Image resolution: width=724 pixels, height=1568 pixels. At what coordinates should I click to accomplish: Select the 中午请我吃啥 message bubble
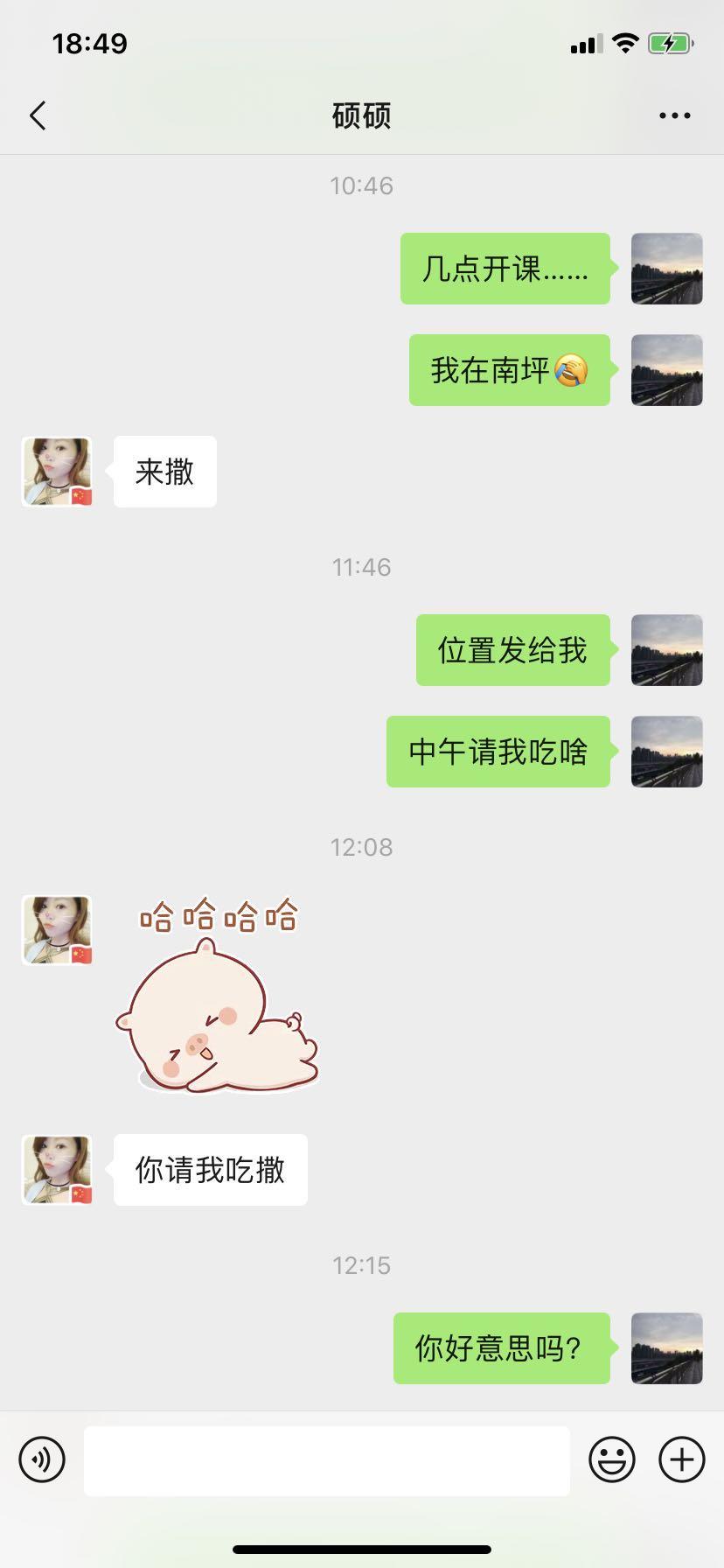(x=497, y=752)
